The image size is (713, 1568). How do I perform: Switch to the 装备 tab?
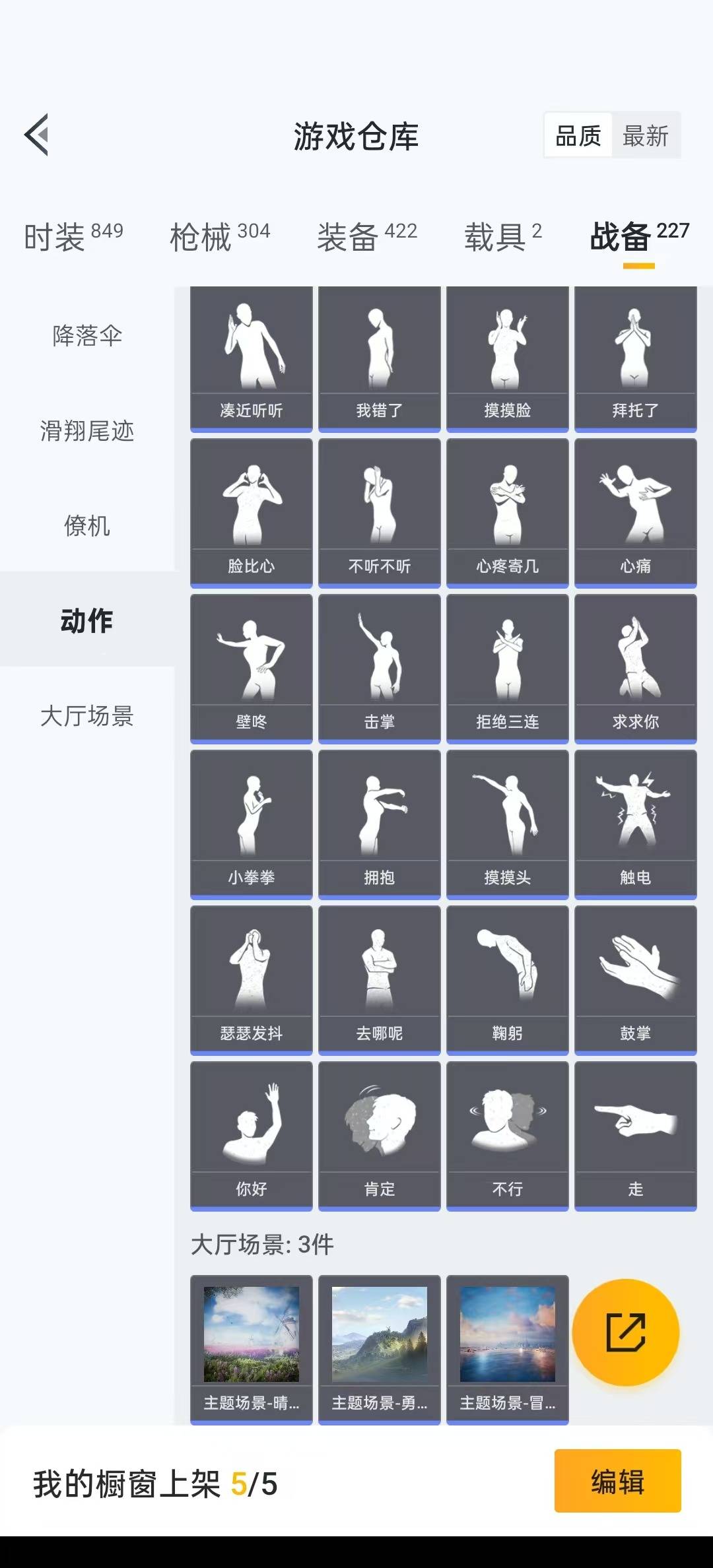coord(367,236)
